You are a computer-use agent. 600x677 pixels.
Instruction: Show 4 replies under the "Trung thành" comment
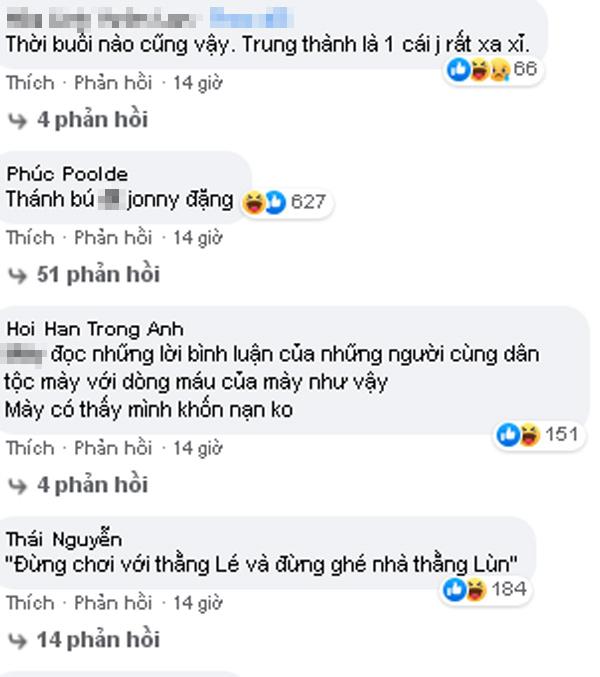(91, 120)
